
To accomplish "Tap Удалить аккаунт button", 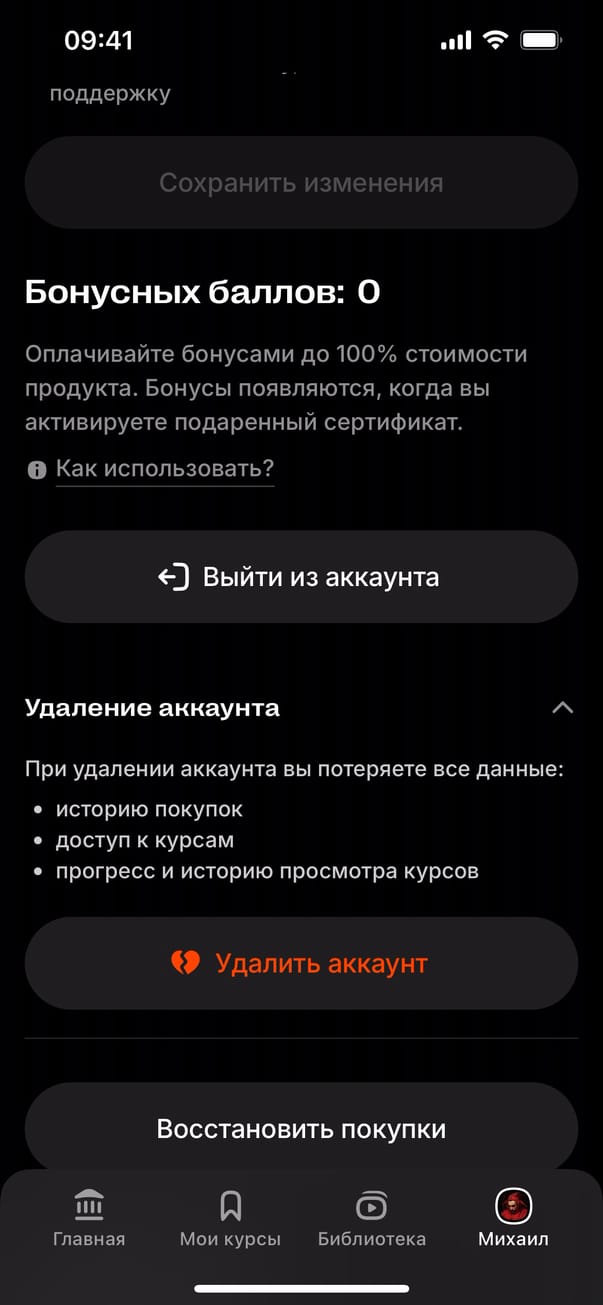I will coord(301,964).
